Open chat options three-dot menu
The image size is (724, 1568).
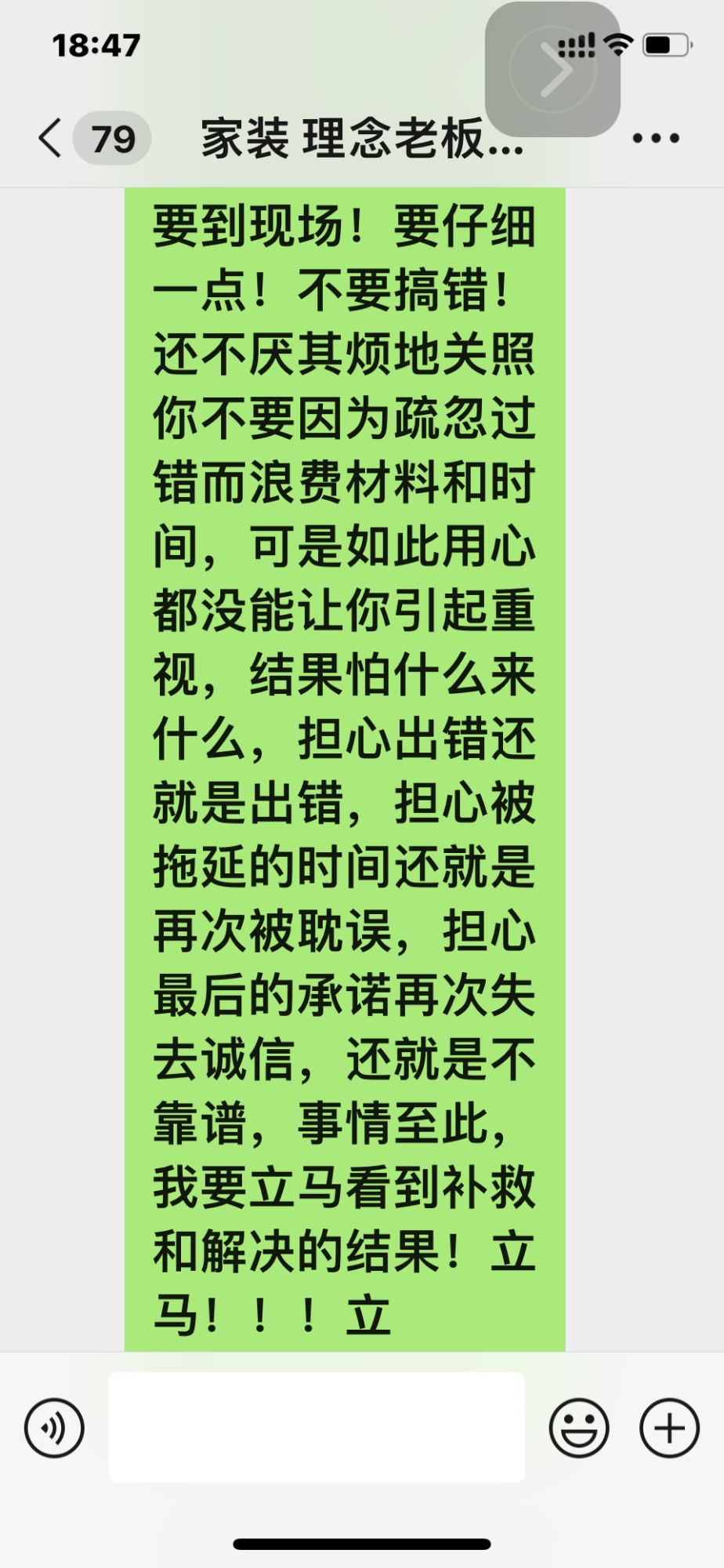pyautogui.click(x=655, y=139)
